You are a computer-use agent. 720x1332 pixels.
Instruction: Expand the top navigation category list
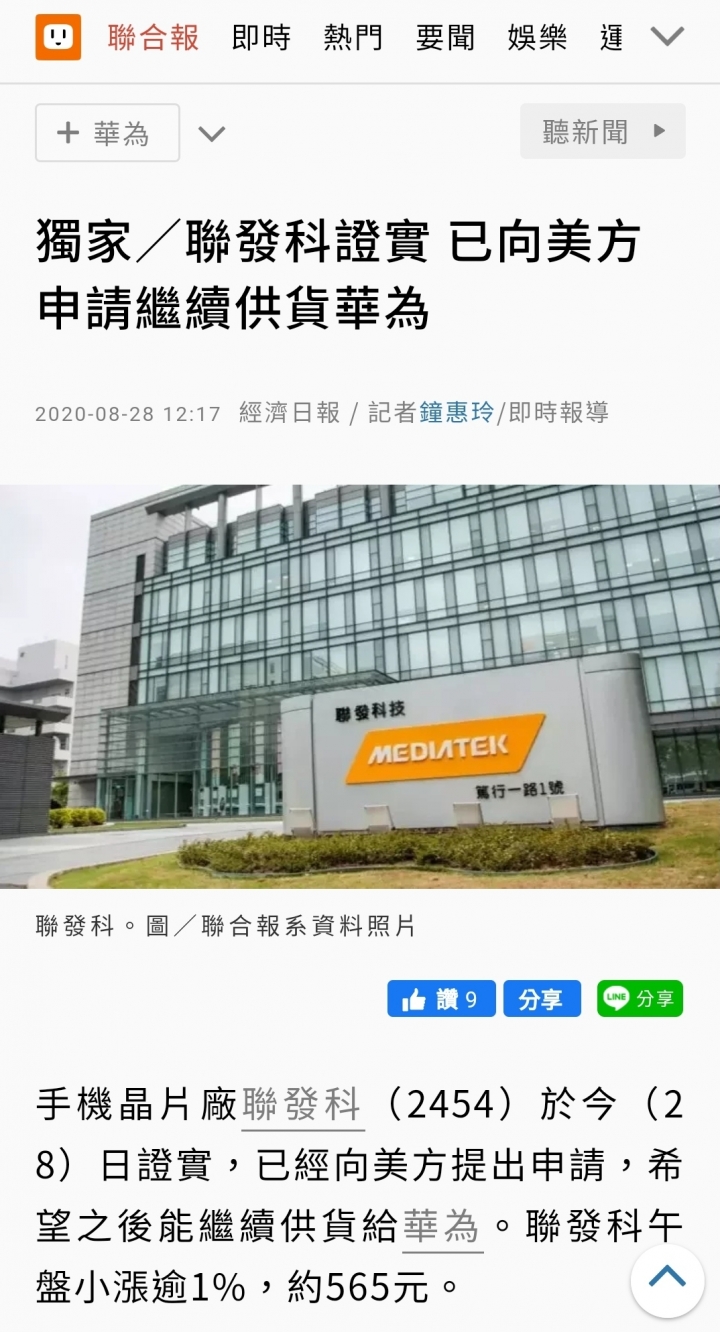pyautogui.click(x=667, y=38)
